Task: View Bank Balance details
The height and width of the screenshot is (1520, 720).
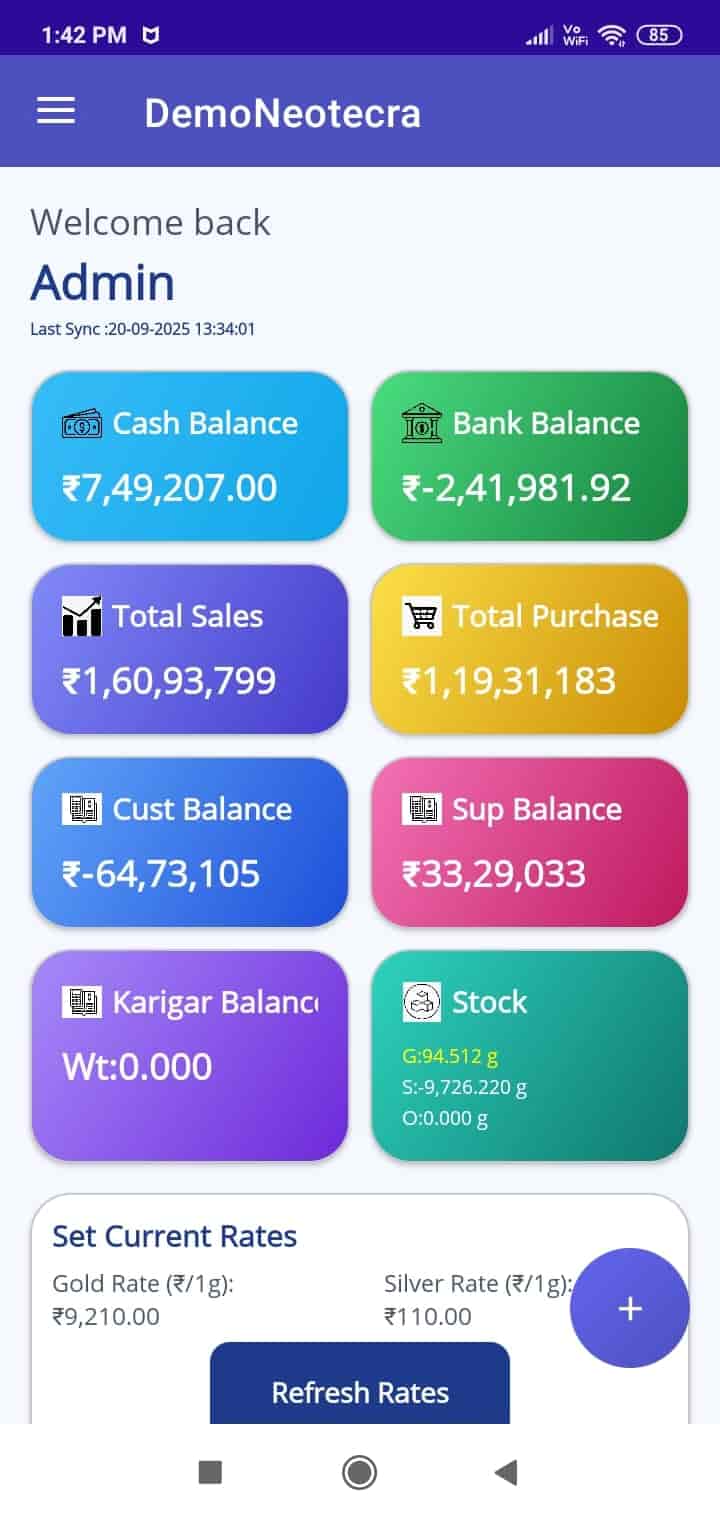Action: (530, 456)
